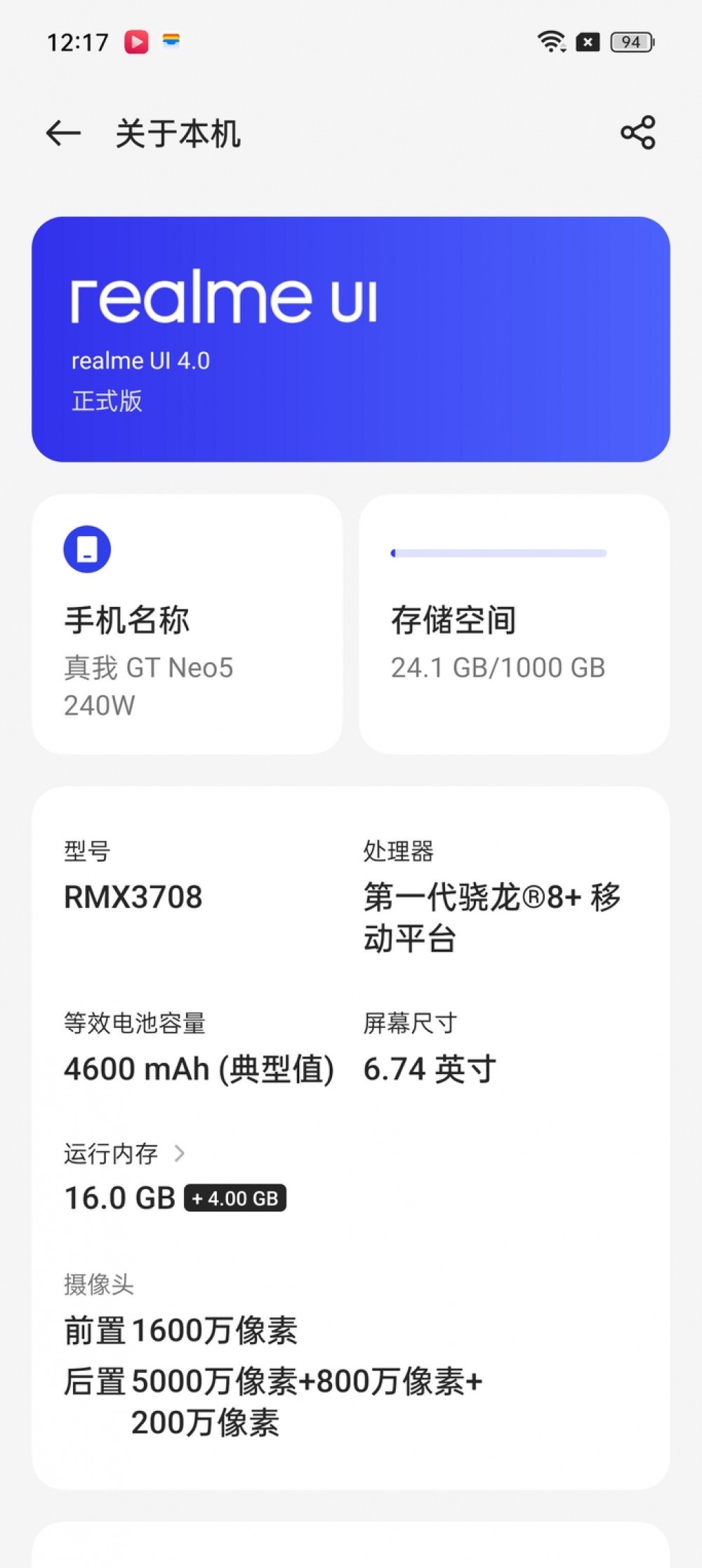The width and height of the screenshot is (702, 1568).
Task: Open sharing via the share icon
Action: coord(638,133)
